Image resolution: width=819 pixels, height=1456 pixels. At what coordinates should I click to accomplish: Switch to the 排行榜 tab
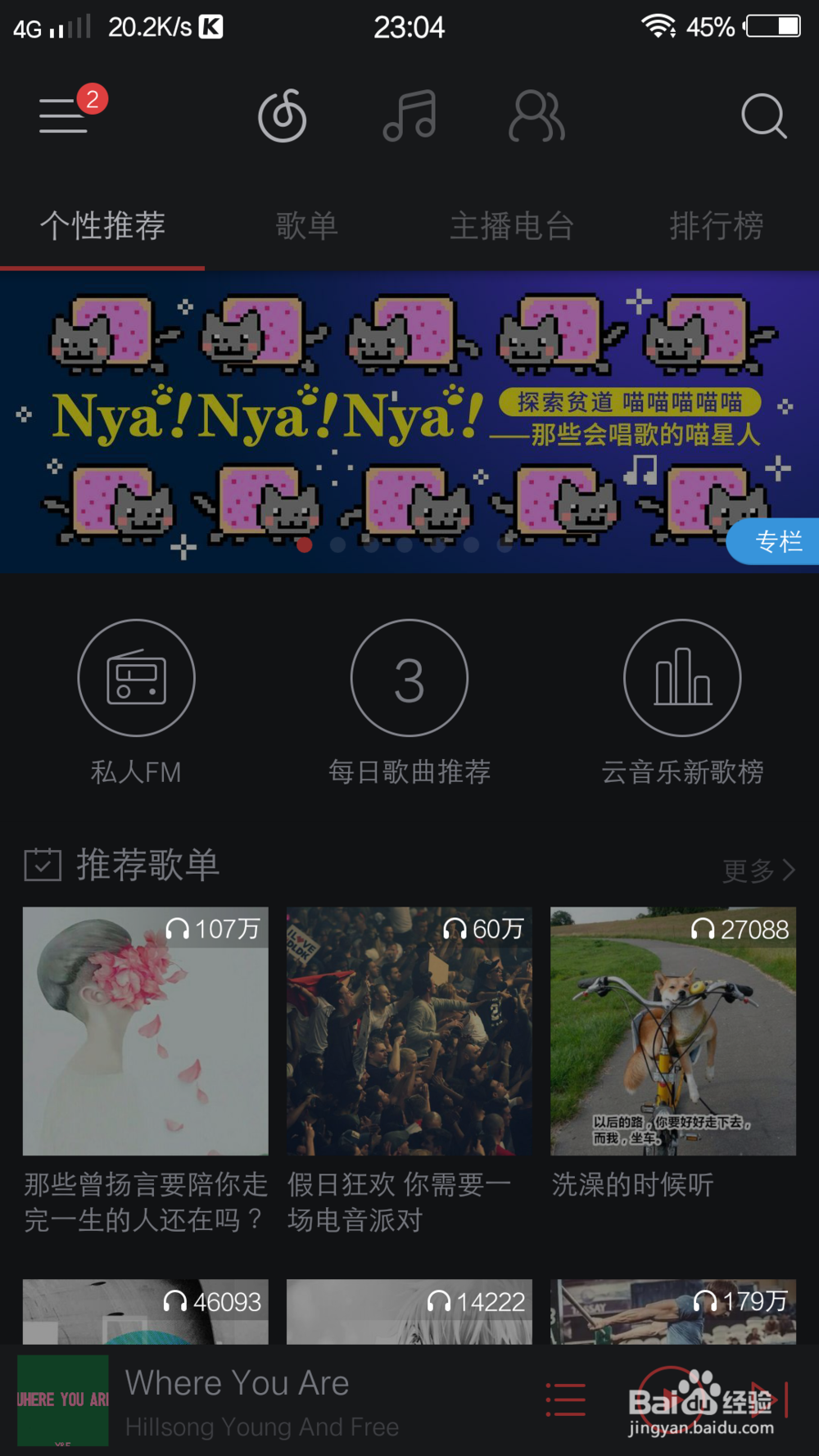[x=717, y=227]
